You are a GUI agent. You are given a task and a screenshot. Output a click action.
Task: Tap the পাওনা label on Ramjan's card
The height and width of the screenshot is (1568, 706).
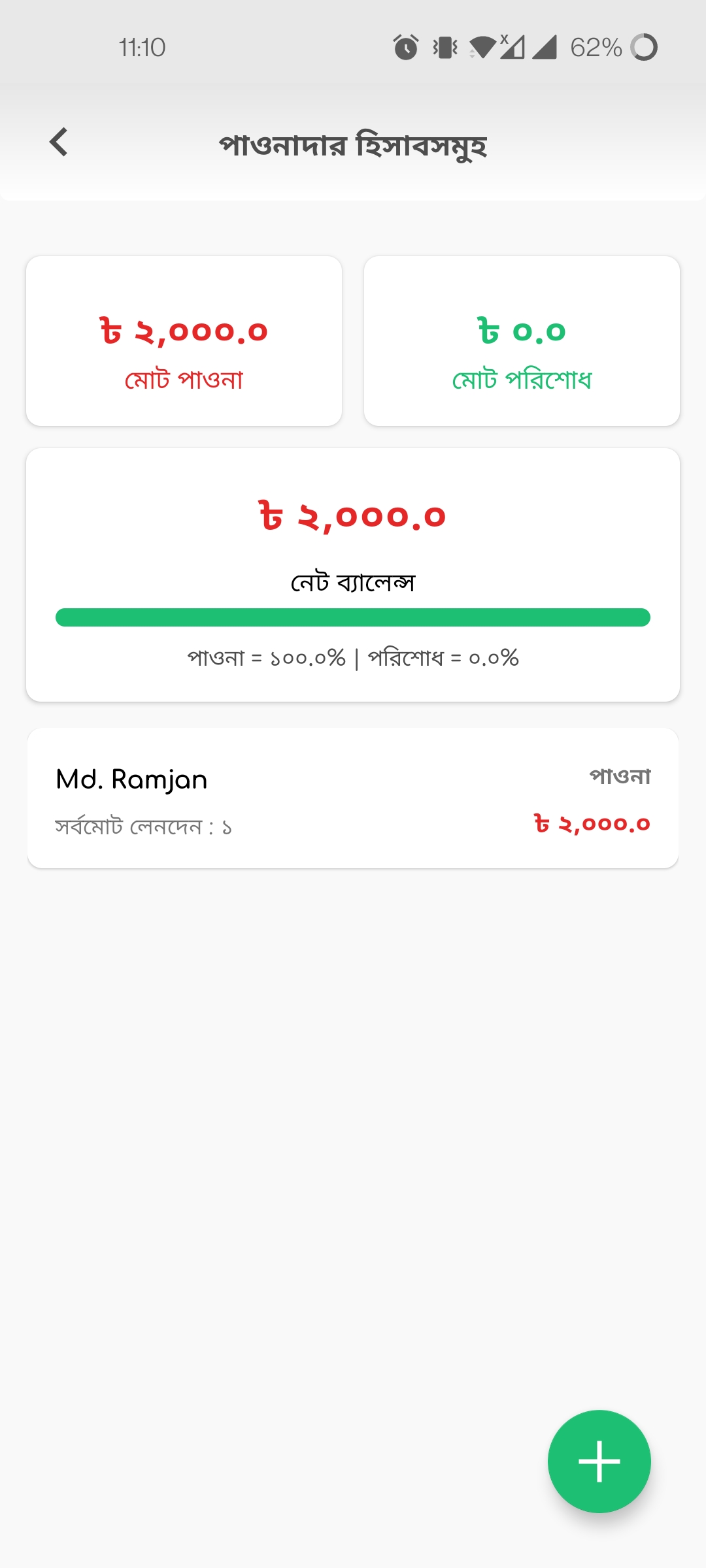[618, 776]
